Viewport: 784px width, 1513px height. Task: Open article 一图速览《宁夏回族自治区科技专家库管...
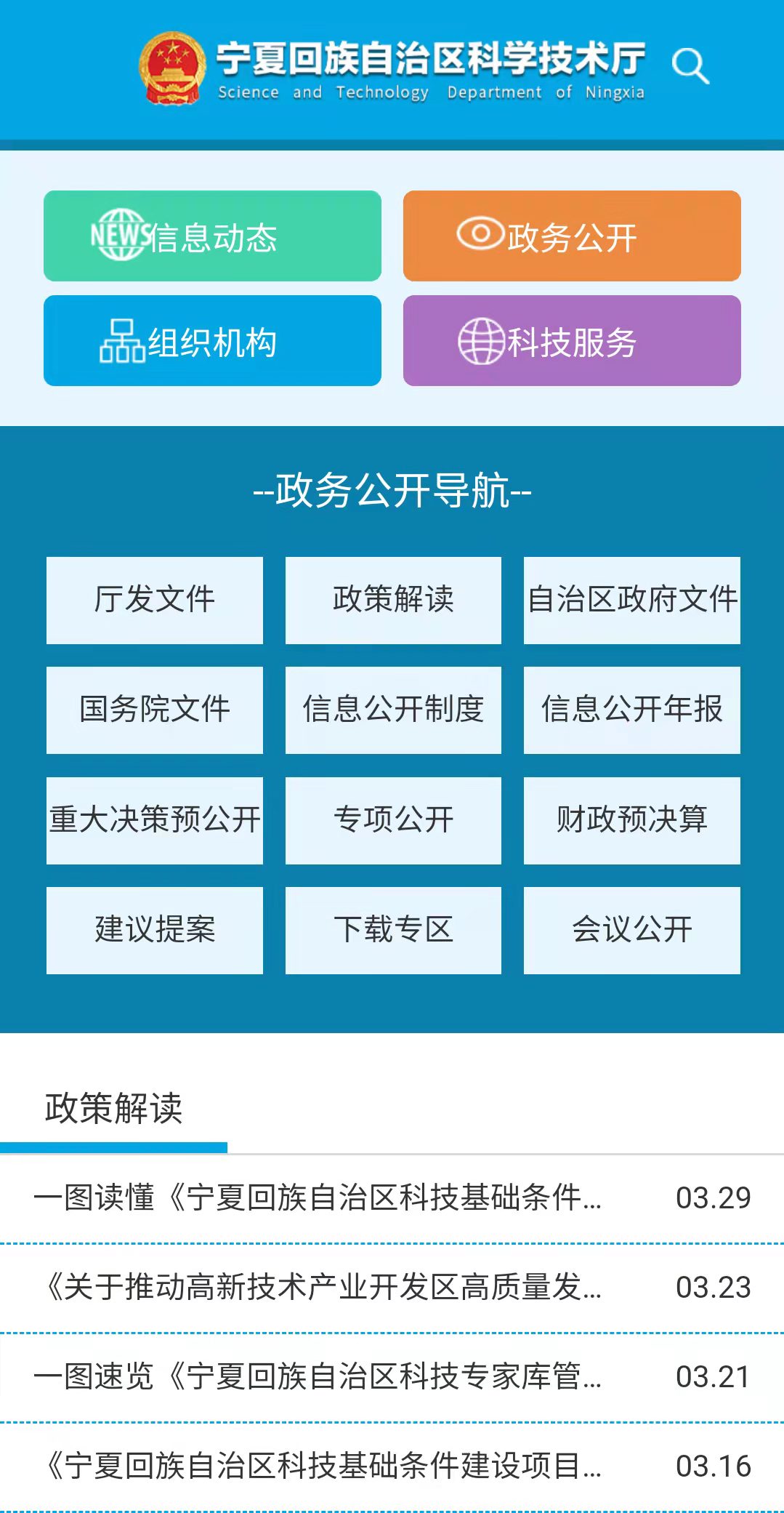click(x=318, y=1376)
